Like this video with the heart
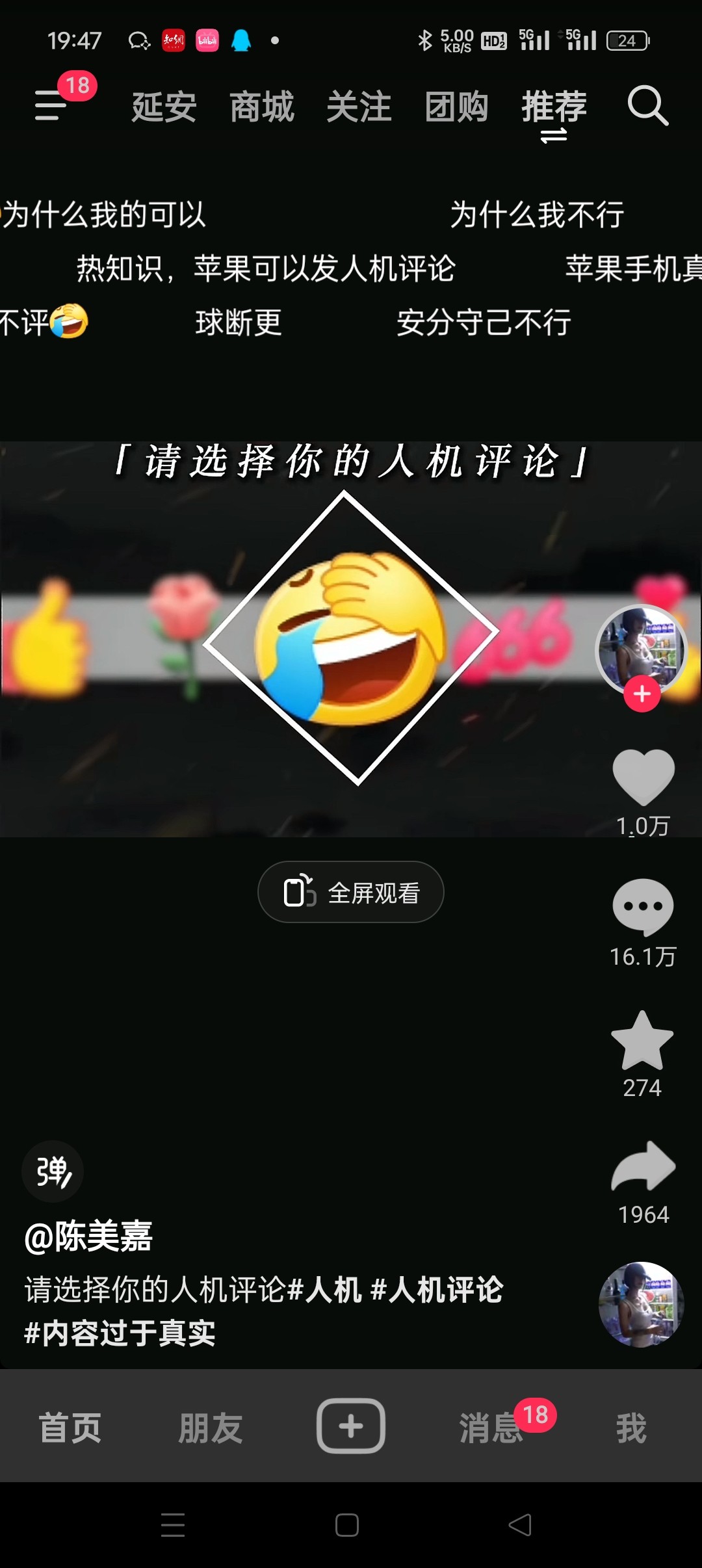702x1568 pixels. tap(643, 777)
